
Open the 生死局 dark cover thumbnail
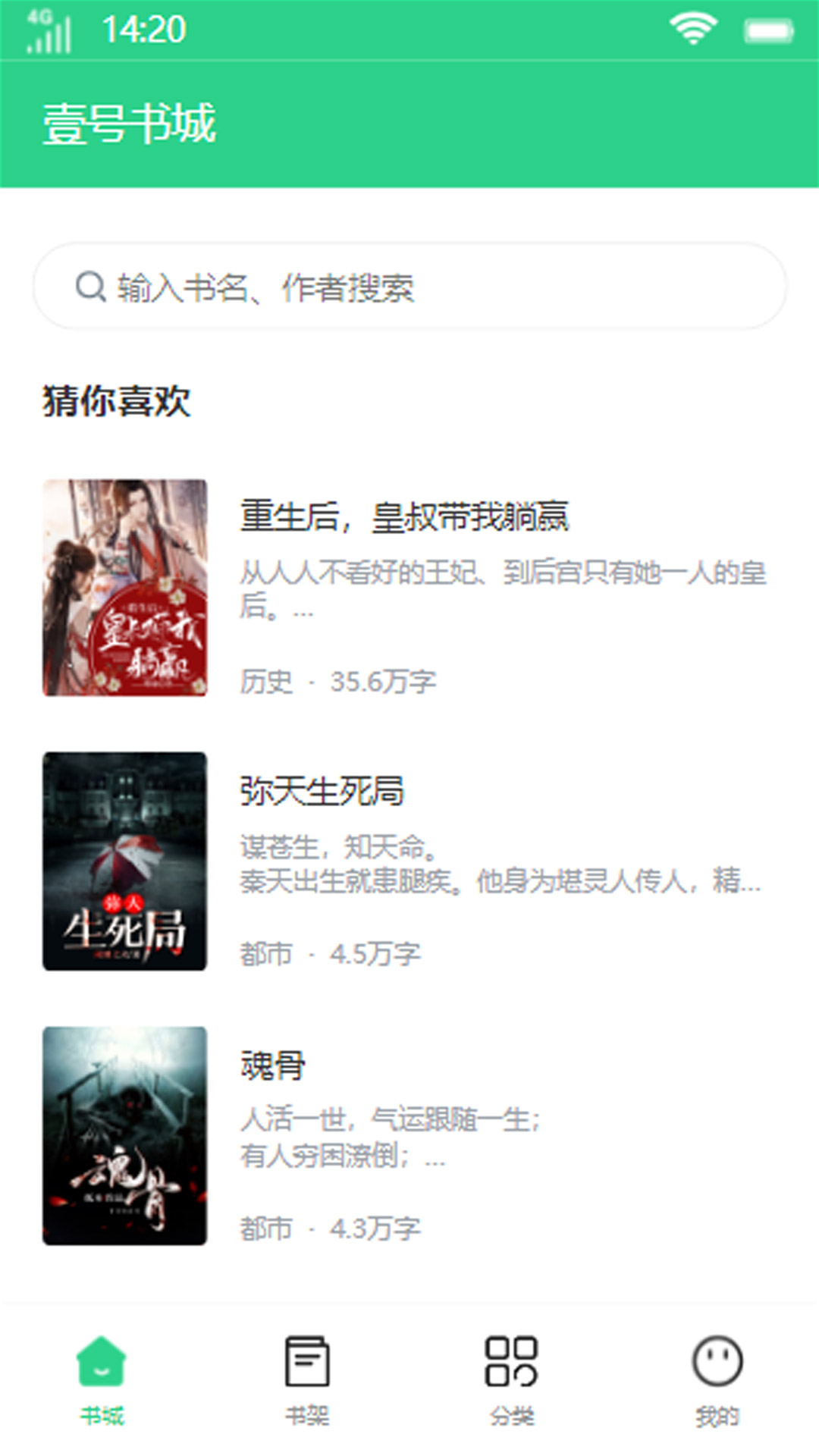pos(124,862)
